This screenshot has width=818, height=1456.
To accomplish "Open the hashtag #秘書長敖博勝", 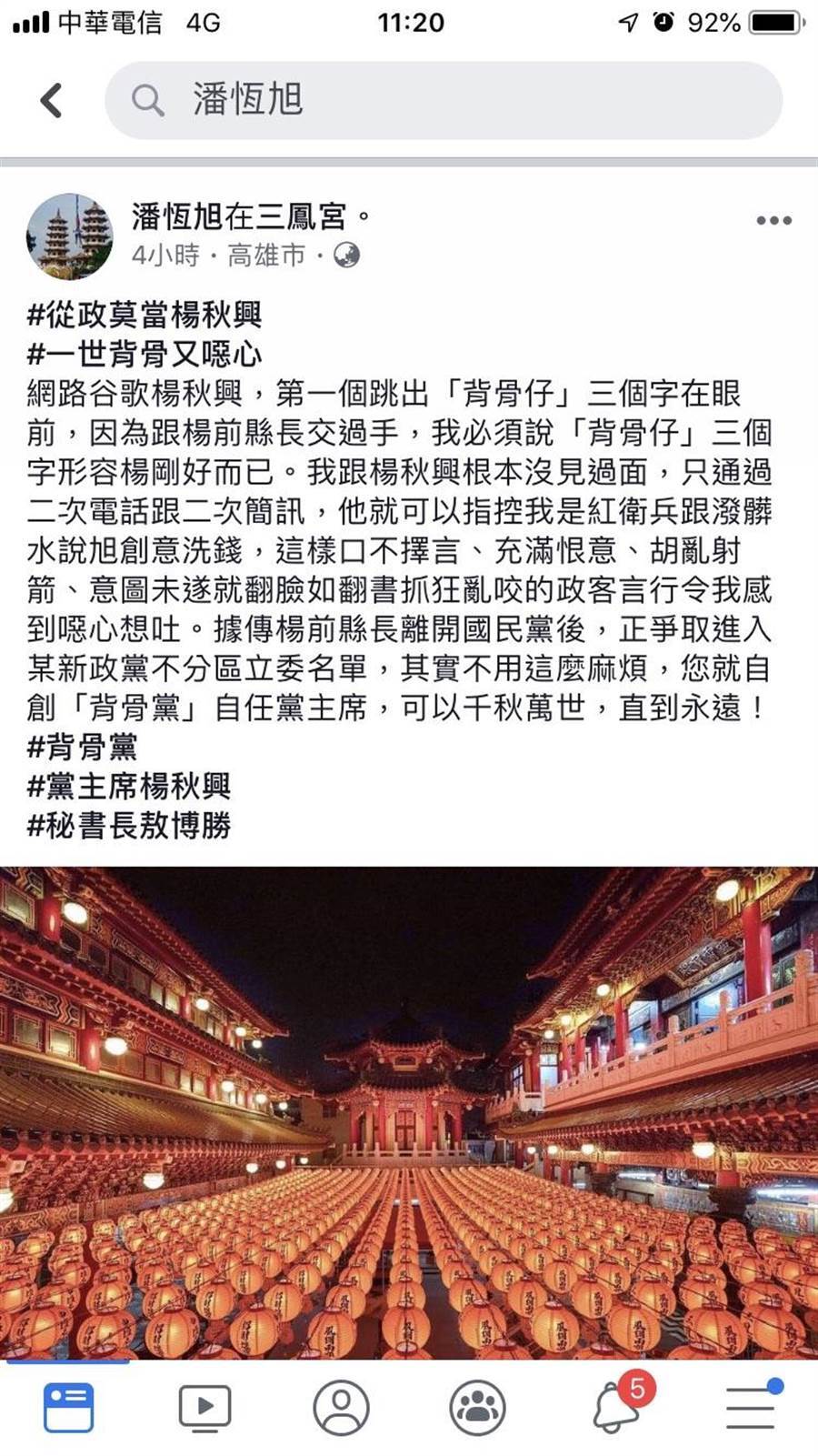I will (x=129, y=825).
